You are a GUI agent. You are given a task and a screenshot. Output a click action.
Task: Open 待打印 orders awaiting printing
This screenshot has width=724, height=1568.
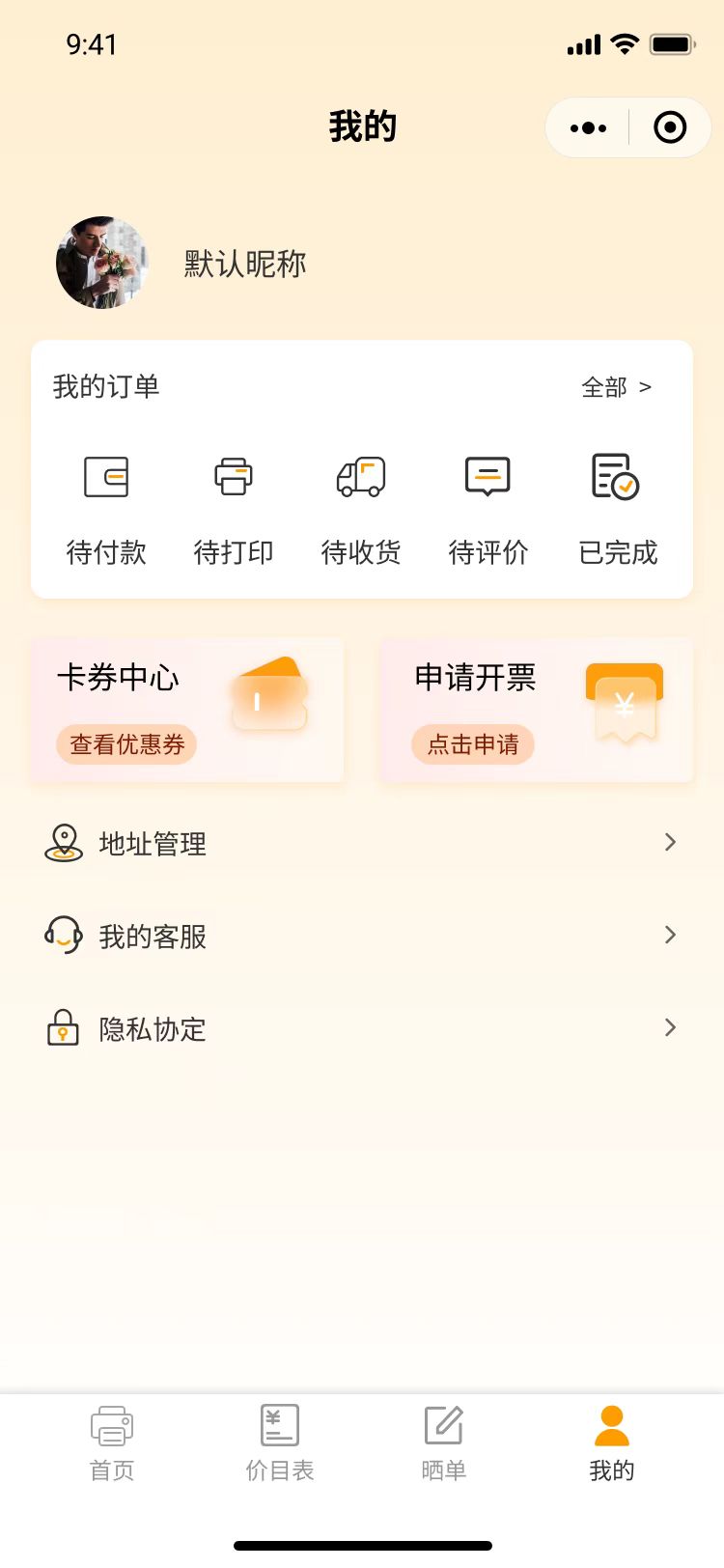pos(234,509)
